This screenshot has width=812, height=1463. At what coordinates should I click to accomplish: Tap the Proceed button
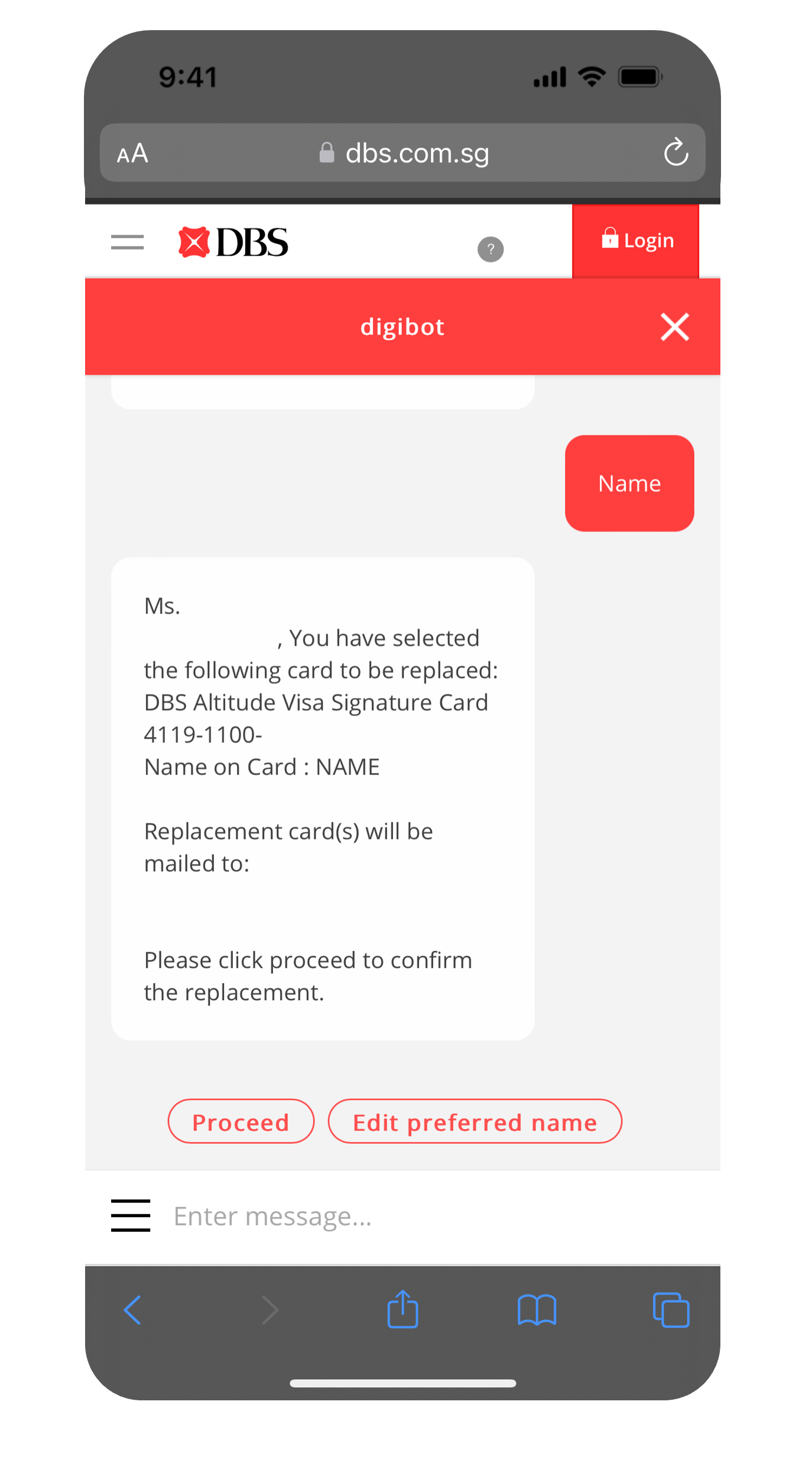pos(241,1121)
